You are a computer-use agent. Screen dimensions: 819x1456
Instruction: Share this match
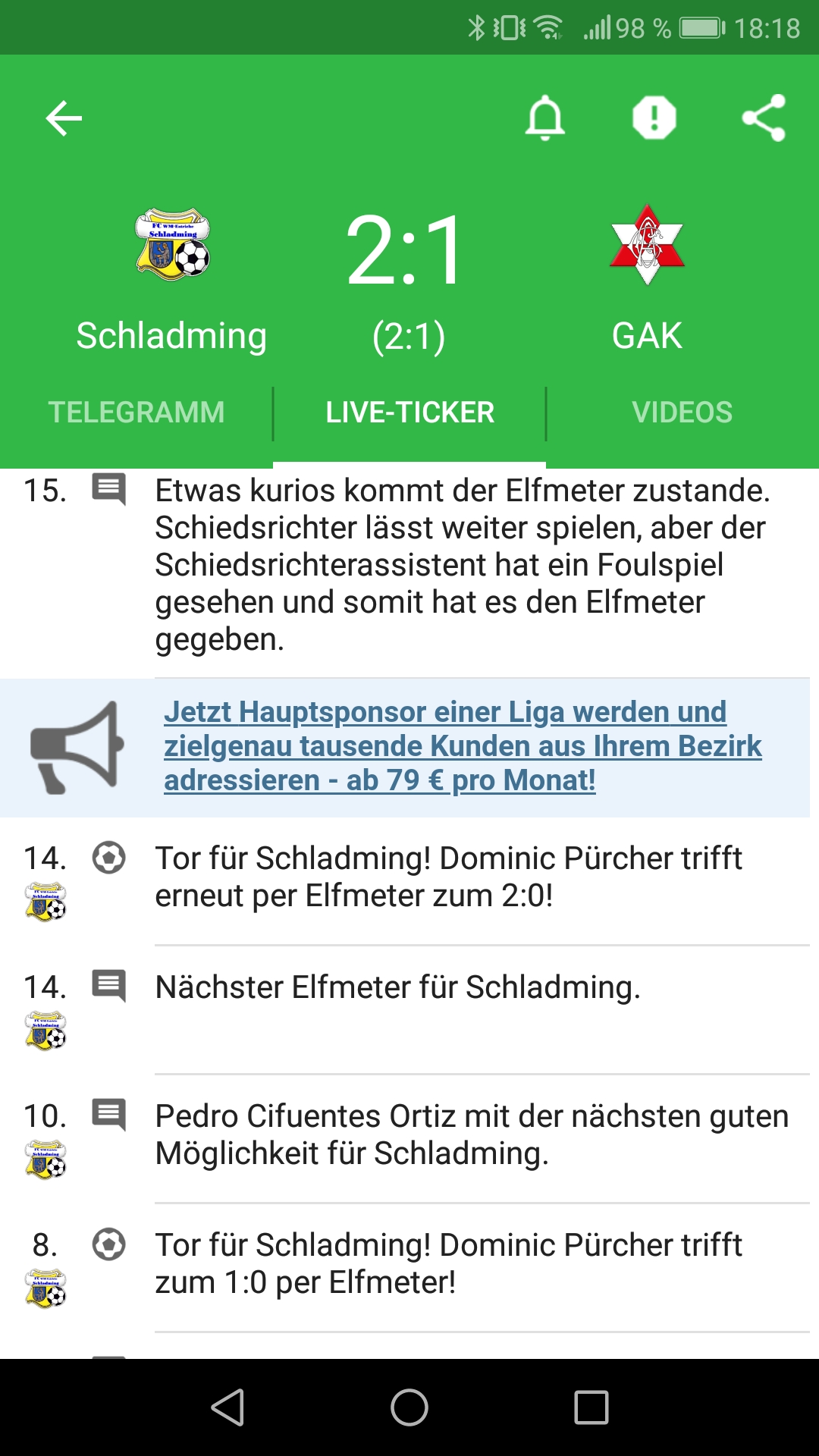pos(764,118)
